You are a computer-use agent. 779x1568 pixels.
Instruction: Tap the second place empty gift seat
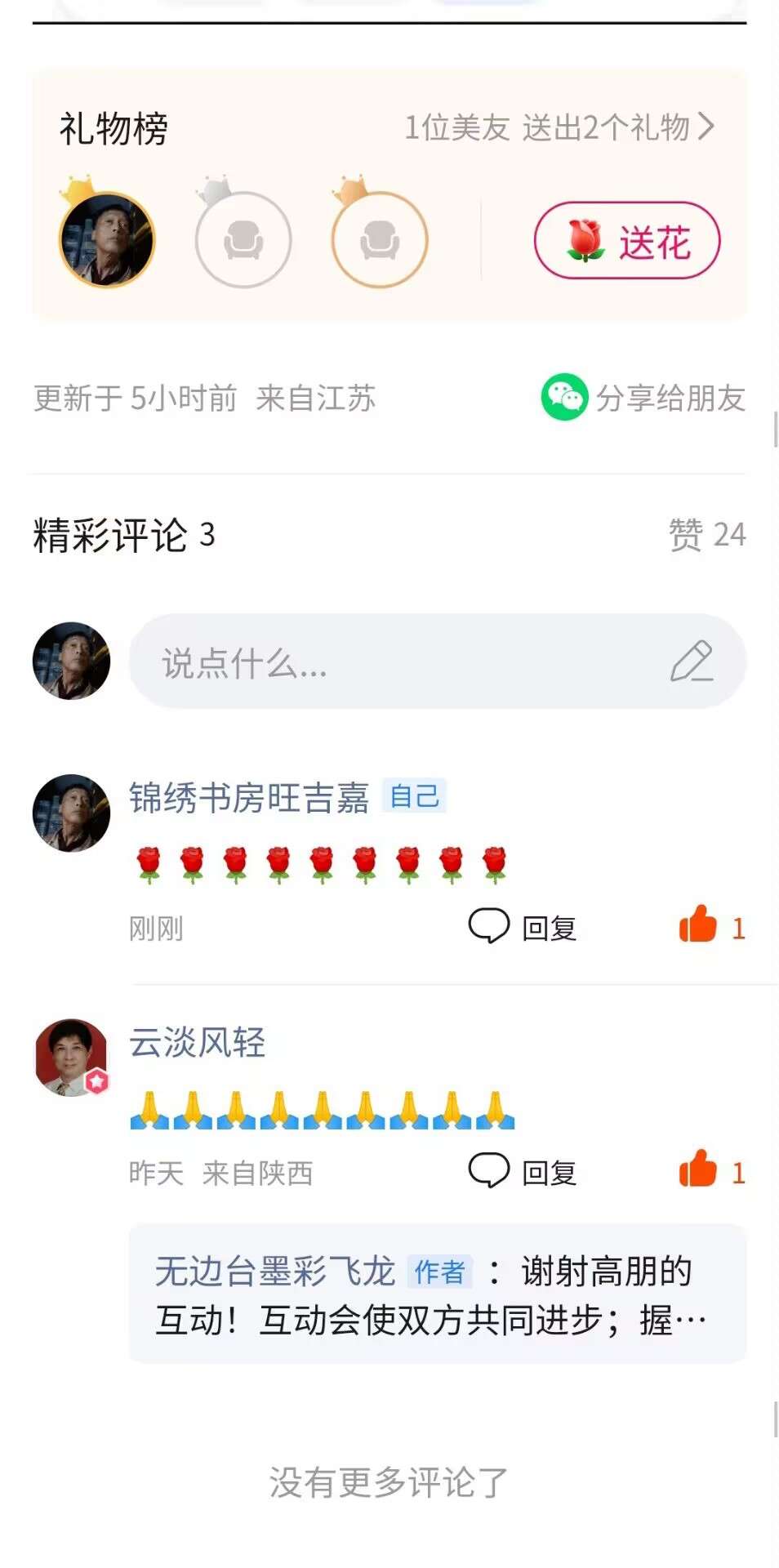243,240
